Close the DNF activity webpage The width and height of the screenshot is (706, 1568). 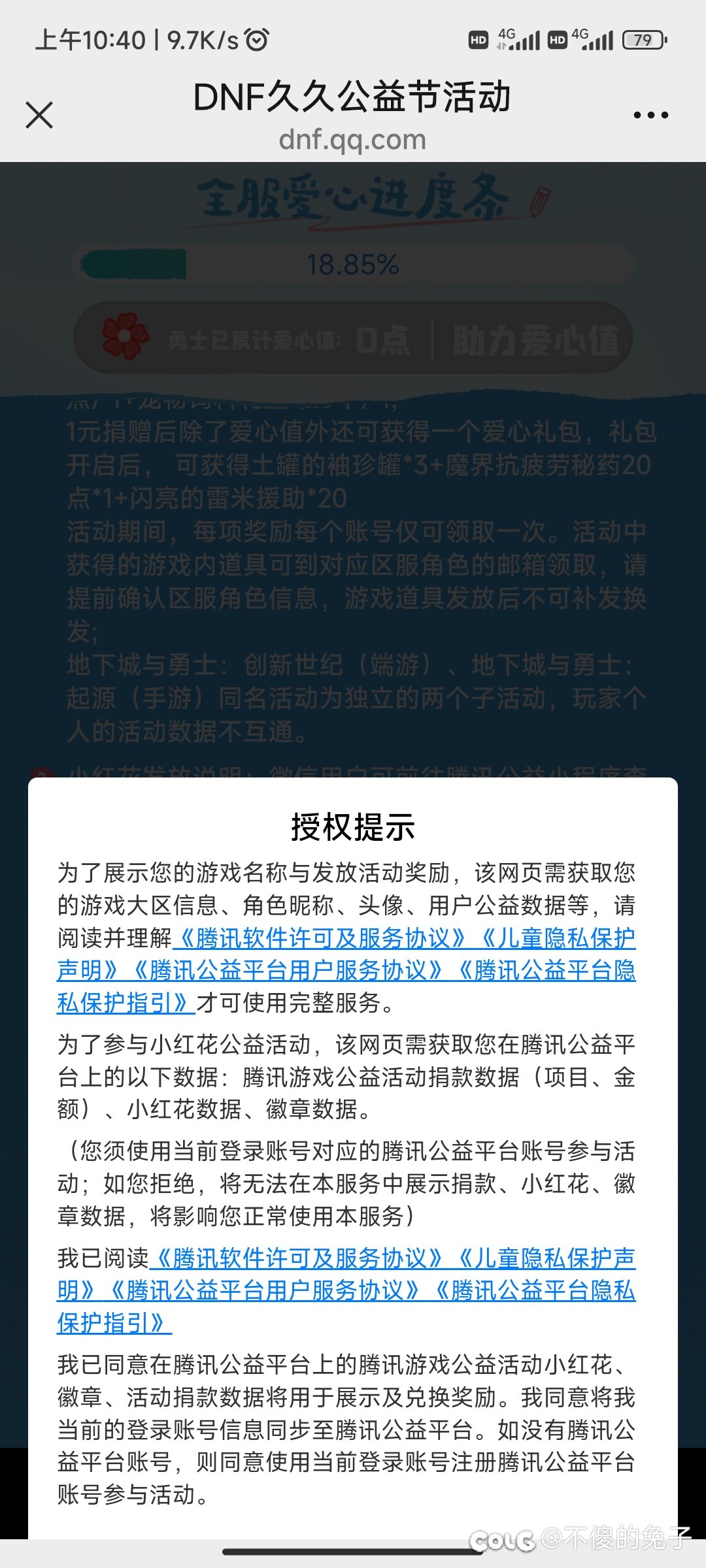[x=39, y=115]
